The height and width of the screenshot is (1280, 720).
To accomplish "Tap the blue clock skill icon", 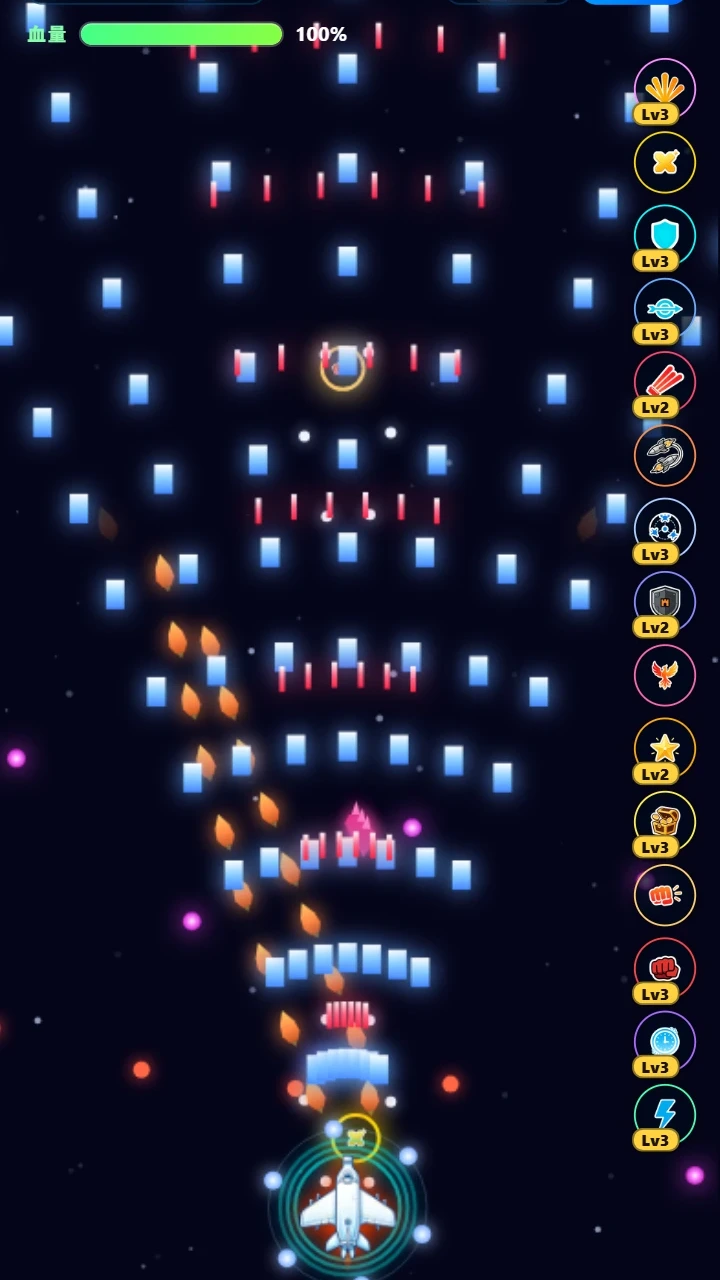I will coord(665,1042).
